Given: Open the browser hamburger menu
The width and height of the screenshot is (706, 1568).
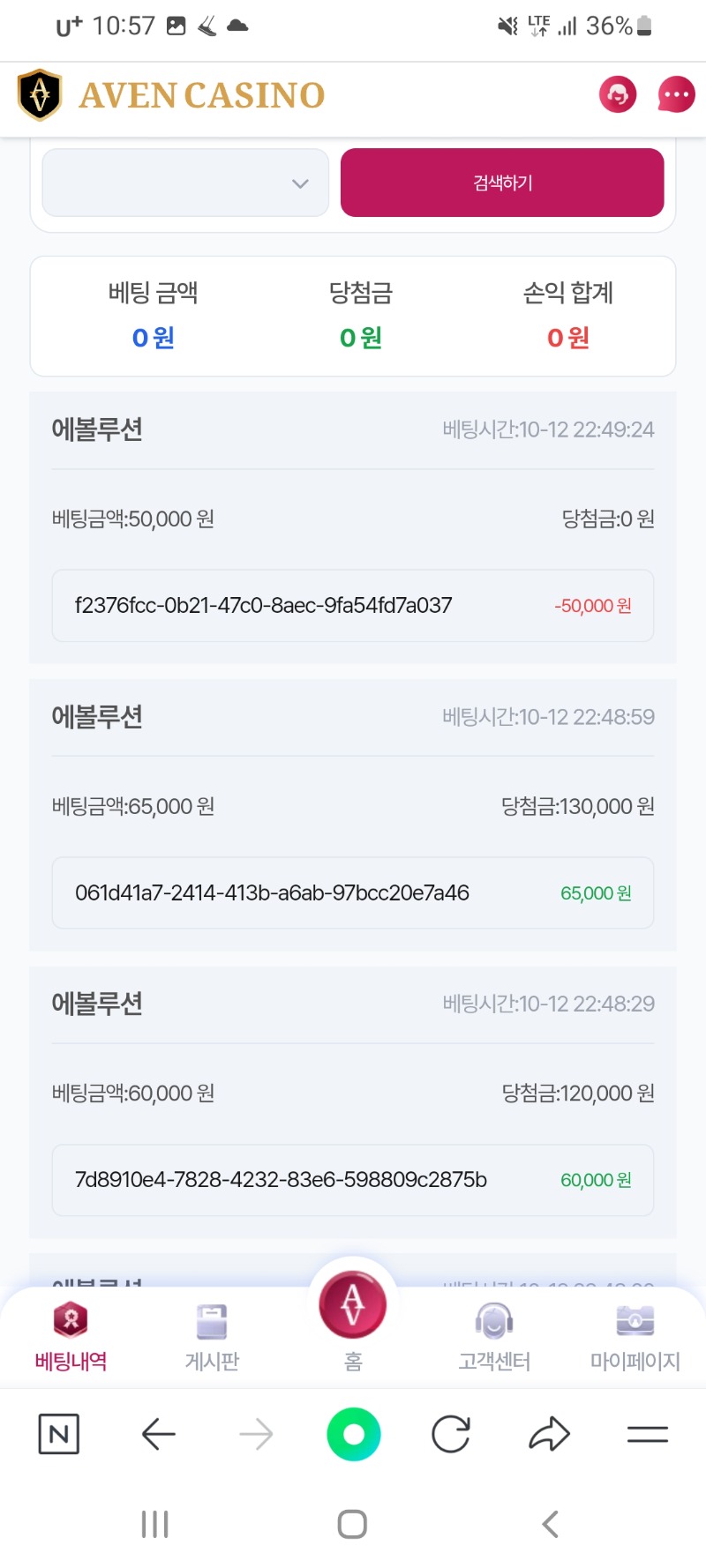Looking at the screenshot, I should click(648, 1435).
